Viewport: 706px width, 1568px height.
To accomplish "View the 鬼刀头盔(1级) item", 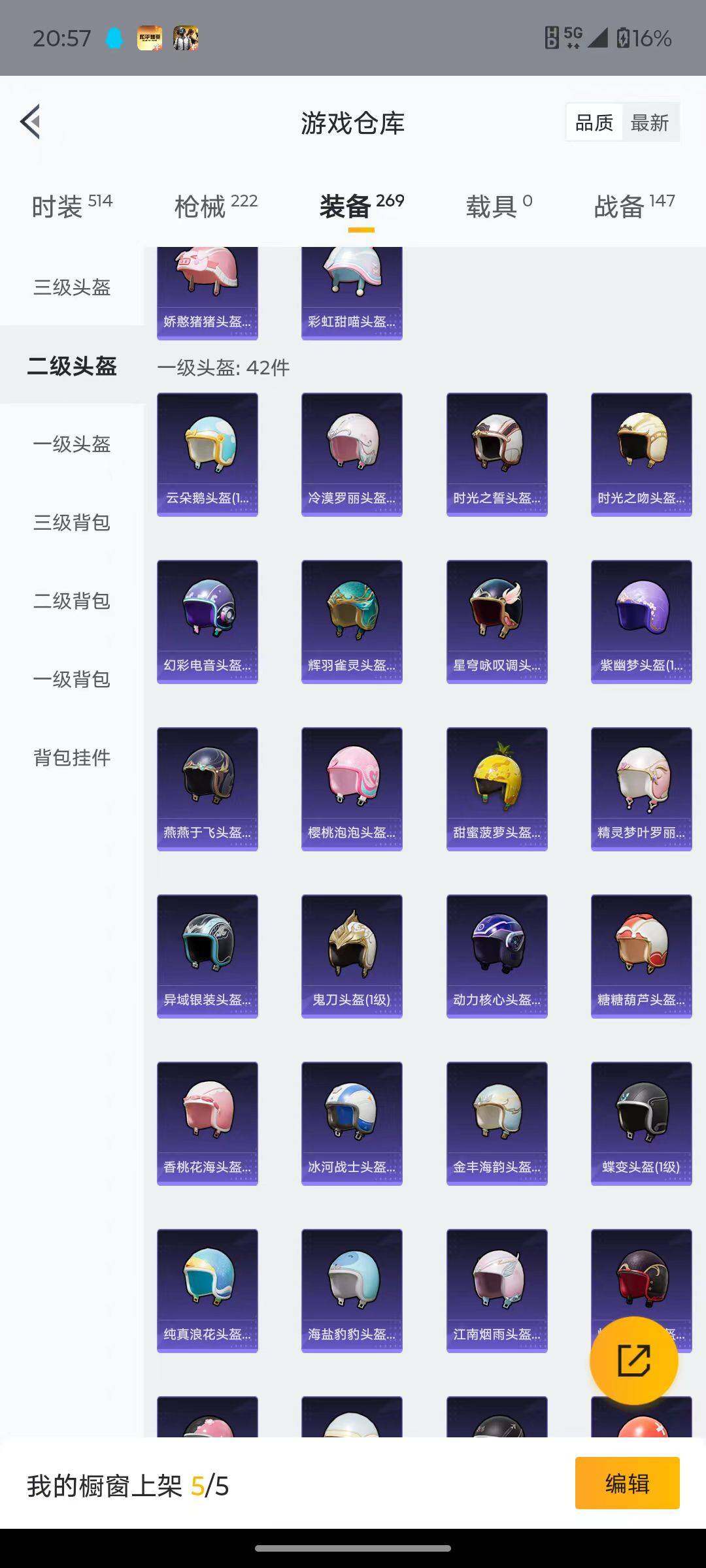I will click(352, 956).
